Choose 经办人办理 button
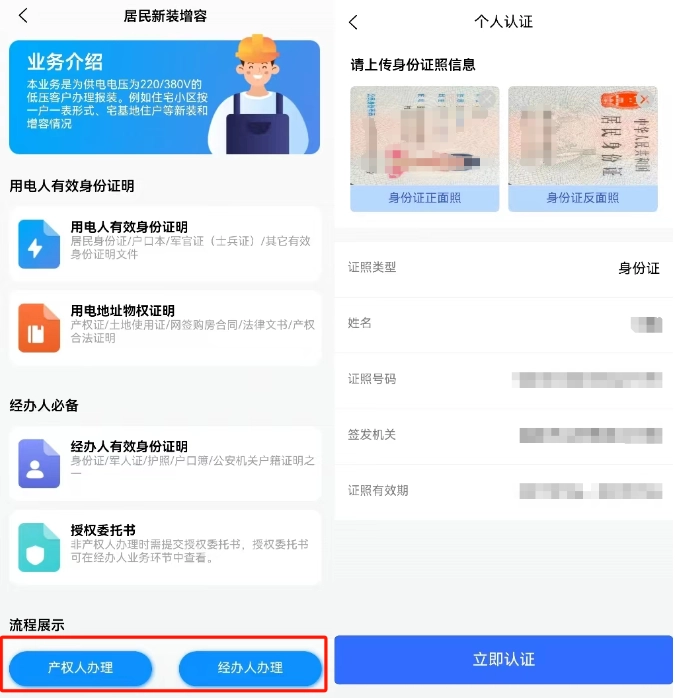The width and height of the screenshot is (675, 698). point(250,667)
